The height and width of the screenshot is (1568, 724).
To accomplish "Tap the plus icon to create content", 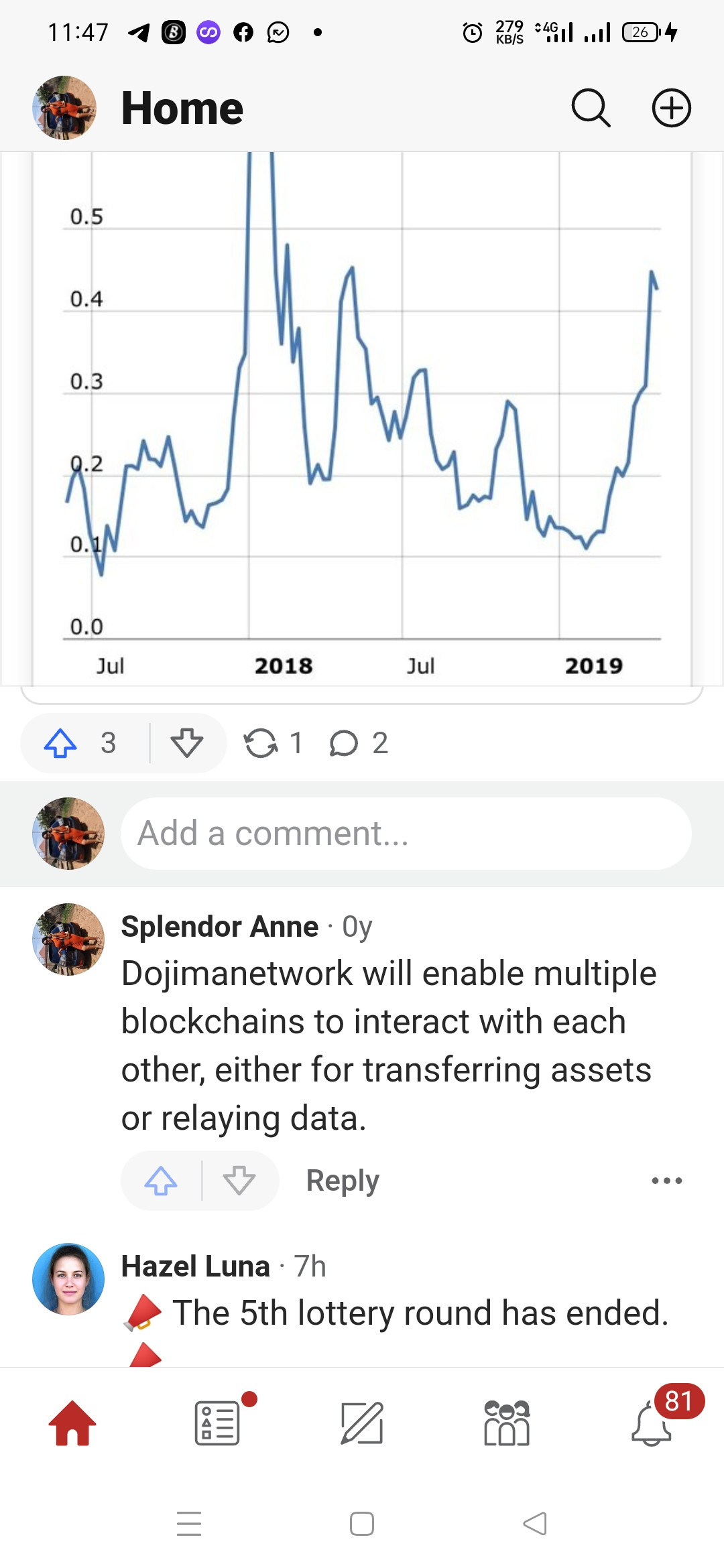I will (671, 108).
